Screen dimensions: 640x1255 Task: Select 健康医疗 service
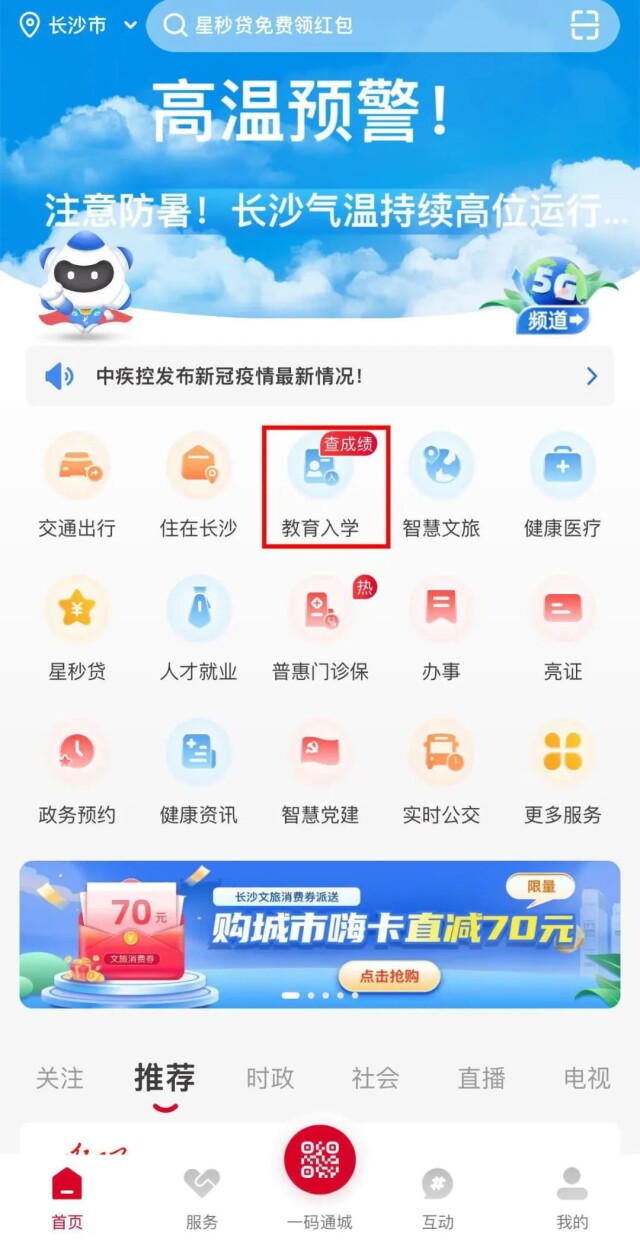[562, 485]
